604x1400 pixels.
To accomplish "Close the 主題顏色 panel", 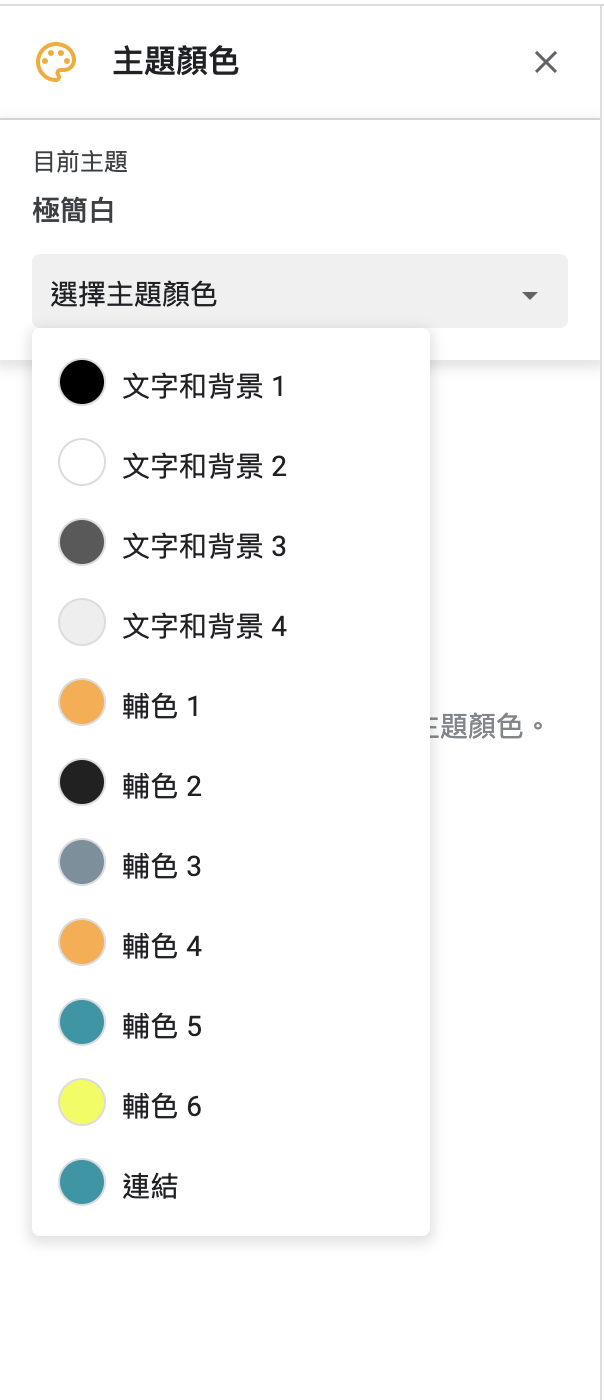I will pyautogui.click(x=545, y=63).
